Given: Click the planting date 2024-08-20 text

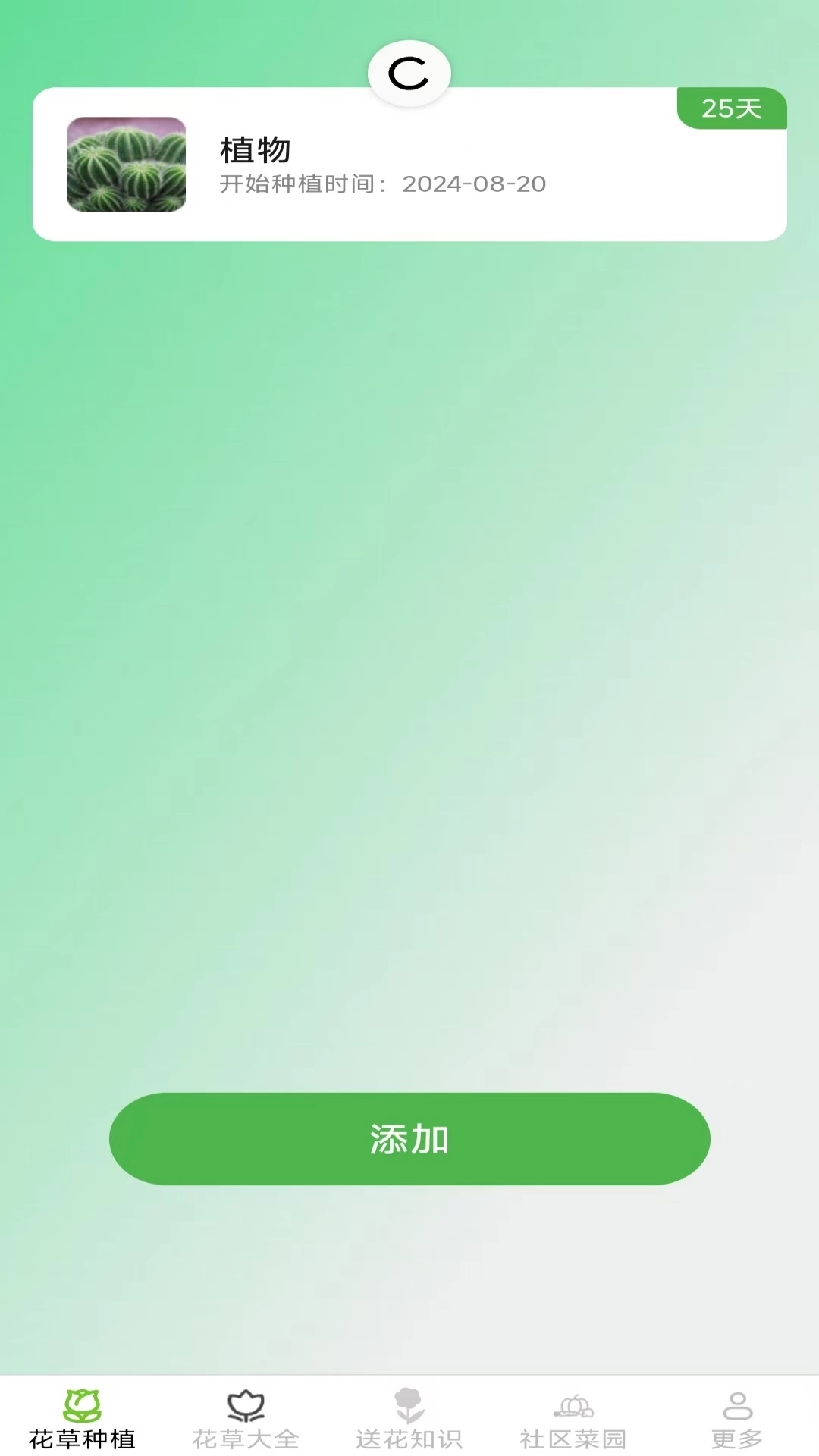Looking at the screenshot, I should pyautogui.click(x=475, y=184).
